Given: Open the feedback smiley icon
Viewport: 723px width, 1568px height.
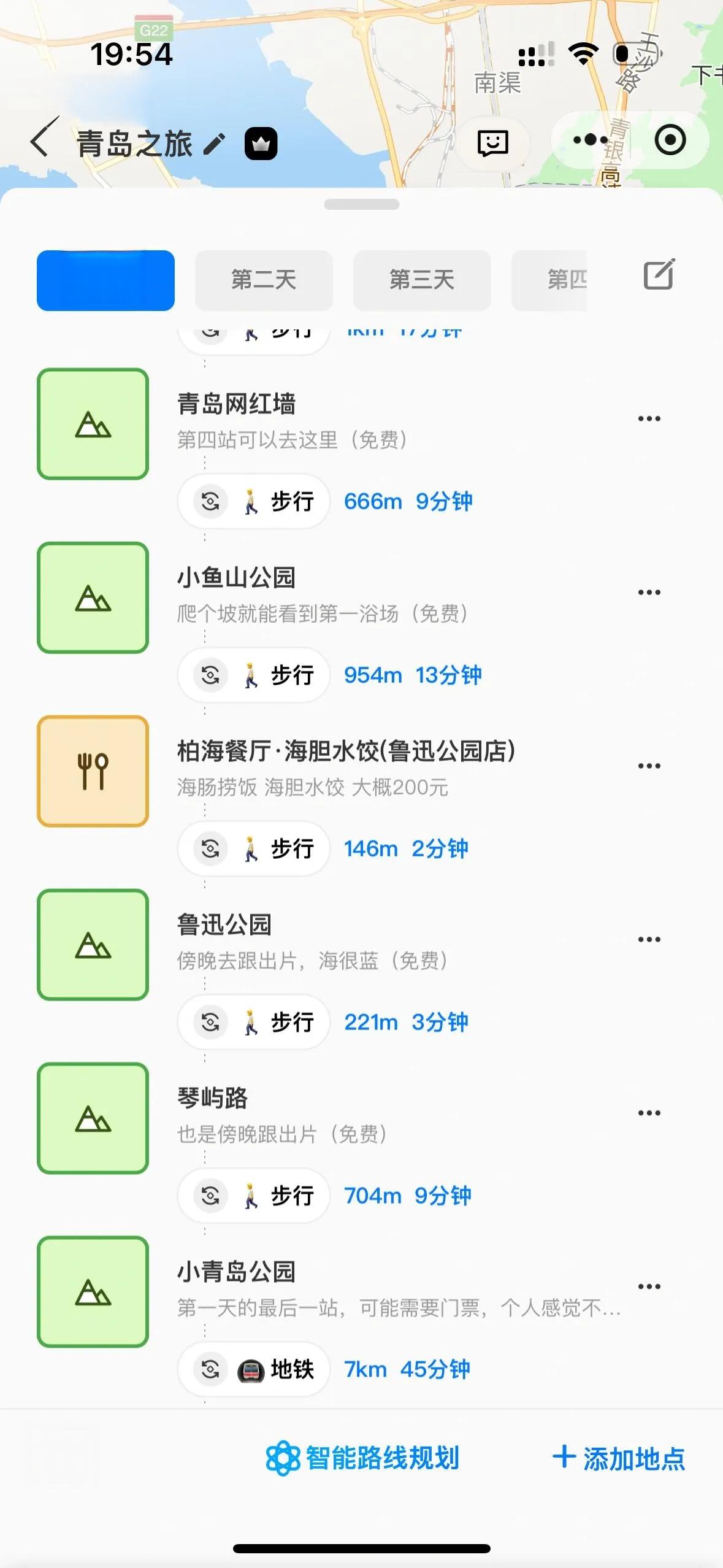Looking at the screenshot, I should pos(492,143).
